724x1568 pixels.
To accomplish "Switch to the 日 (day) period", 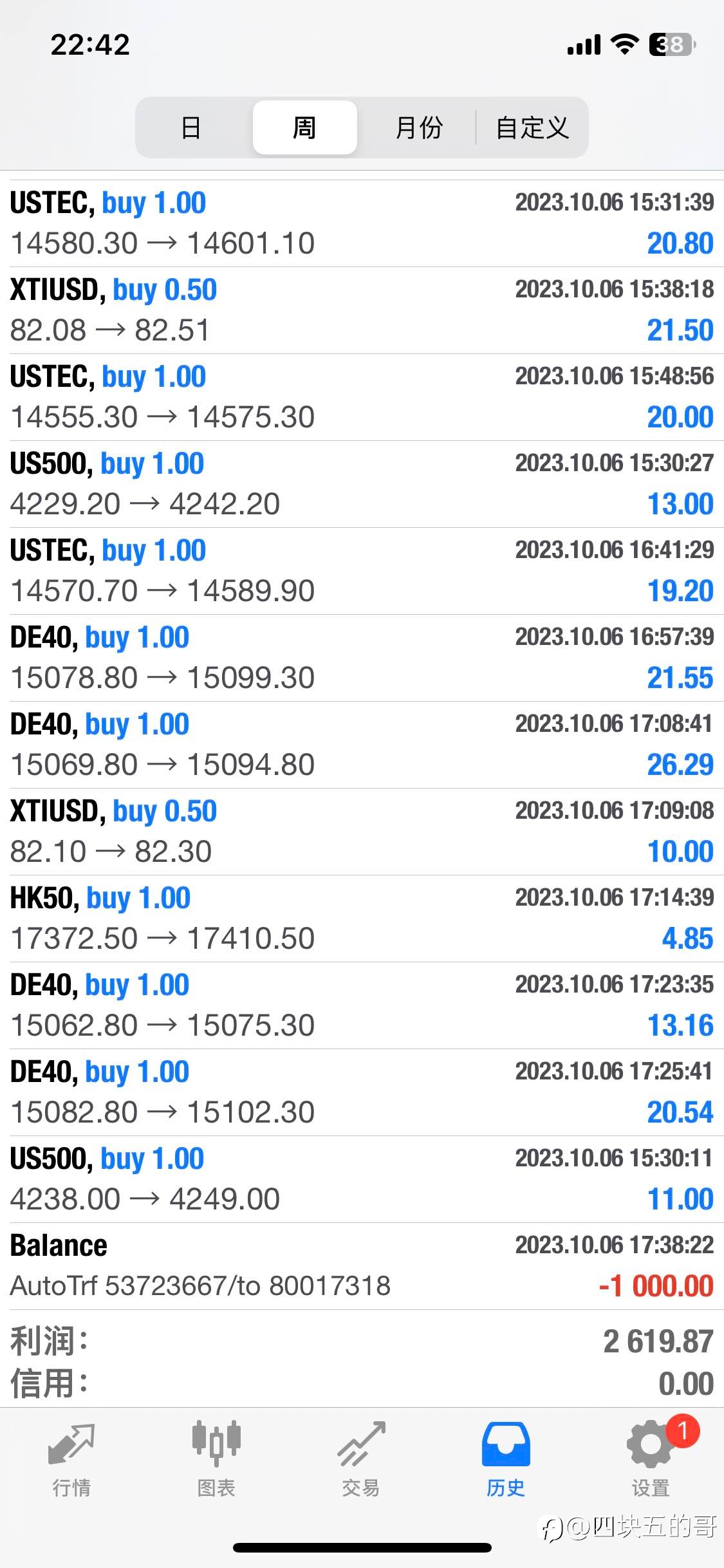I will pyautogui.click(x=191, y=127).
